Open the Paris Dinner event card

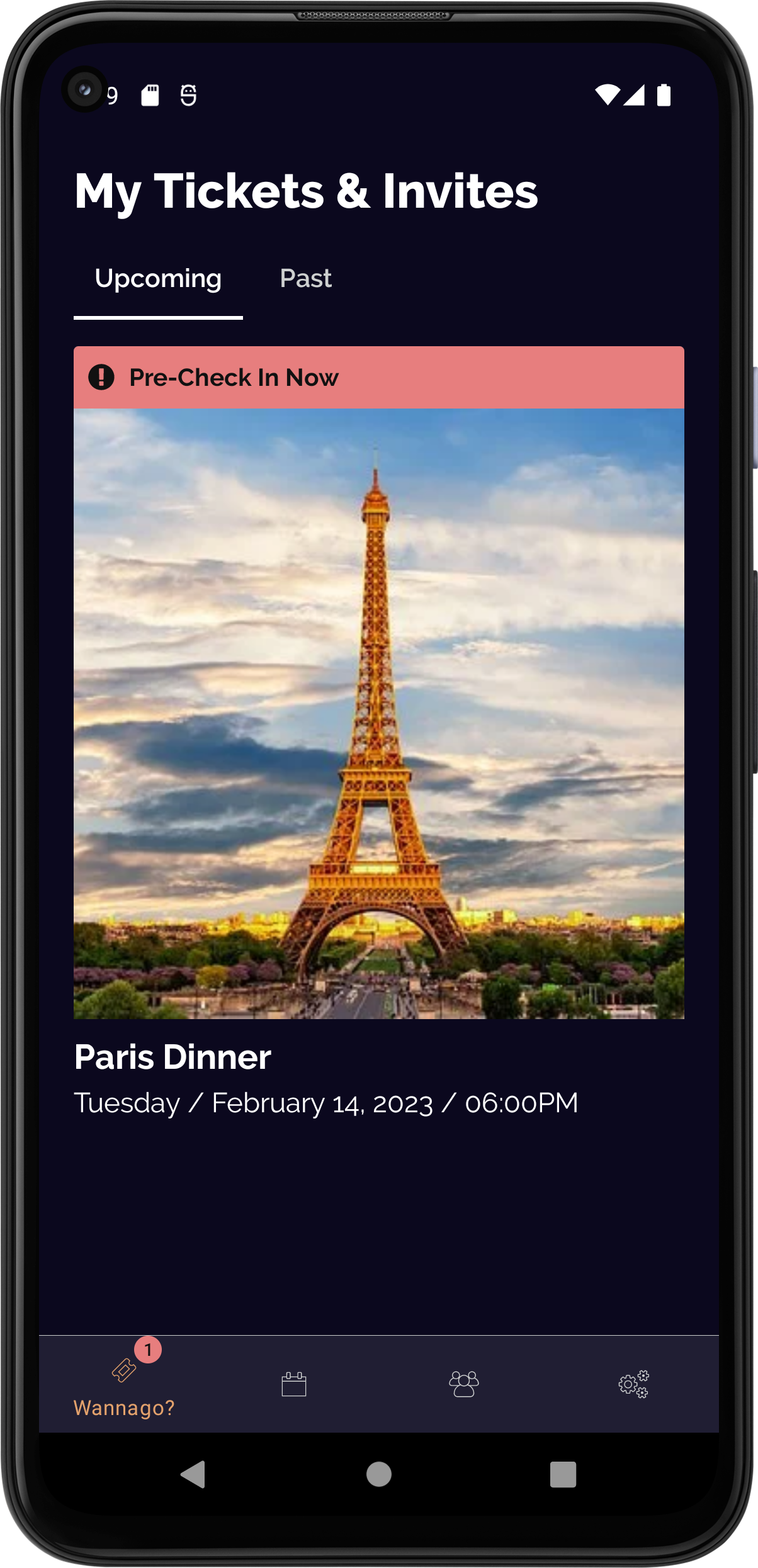[x=378, y=713]
